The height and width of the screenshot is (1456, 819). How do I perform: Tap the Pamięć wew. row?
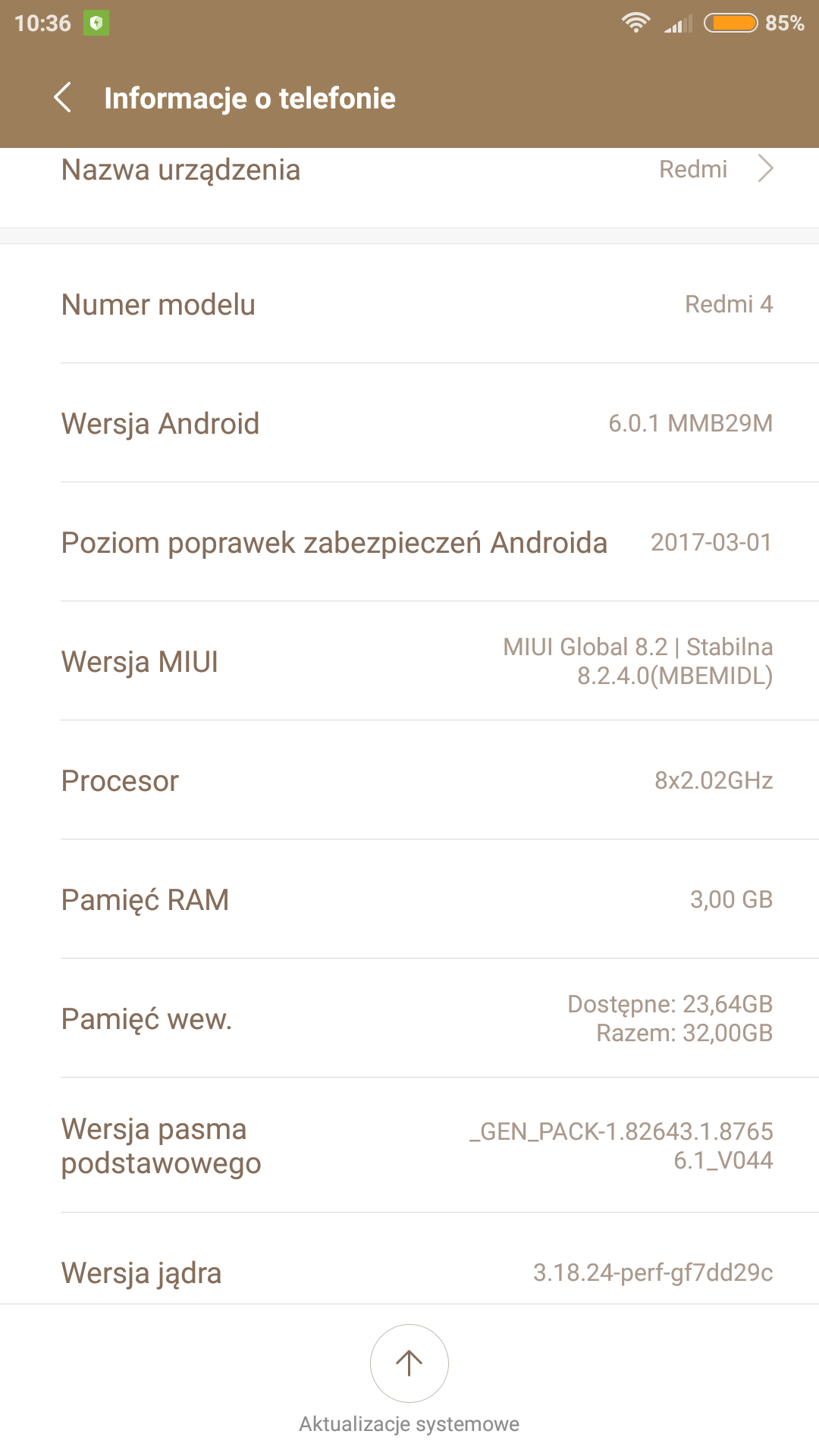(x=409, y=1018)
